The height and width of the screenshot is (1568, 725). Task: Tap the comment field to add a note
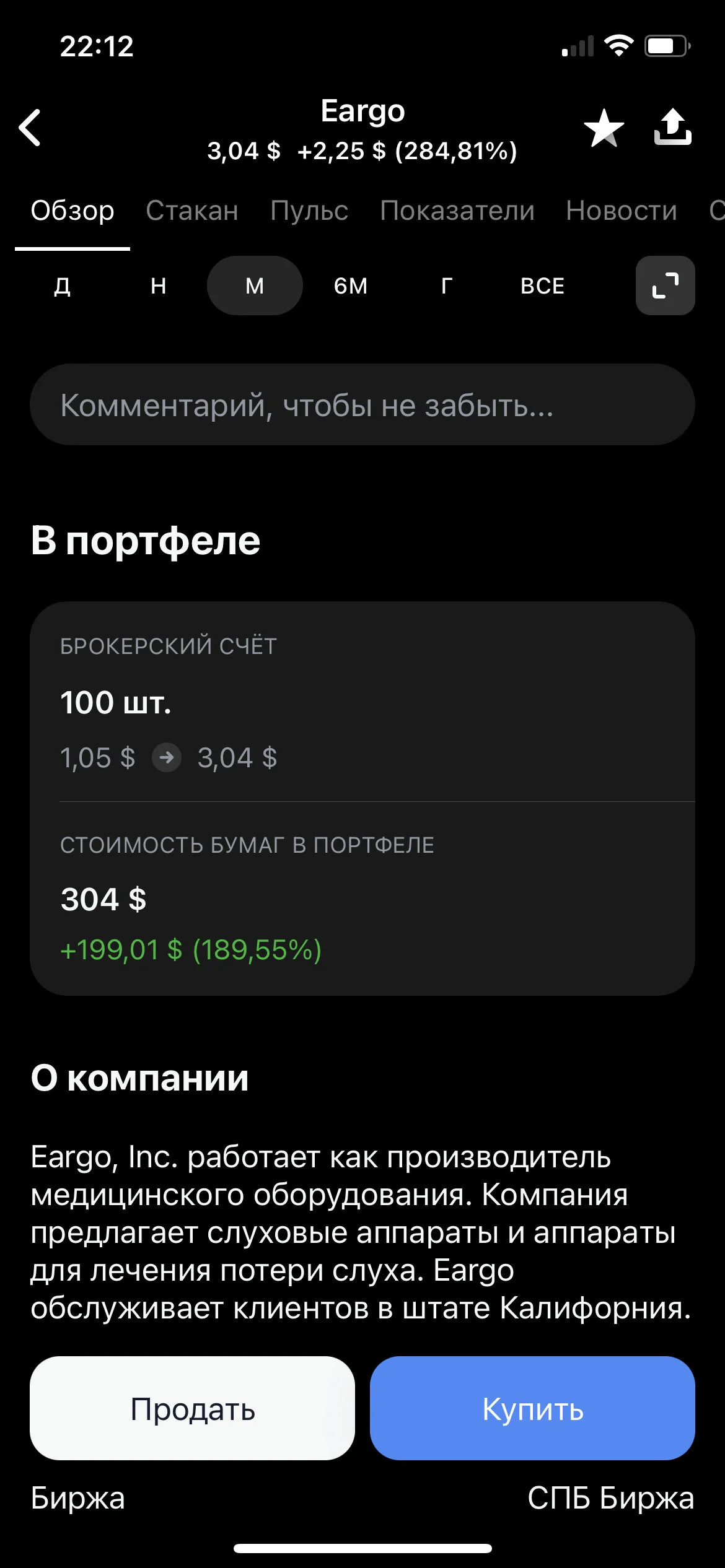click(x=362, y=404)
